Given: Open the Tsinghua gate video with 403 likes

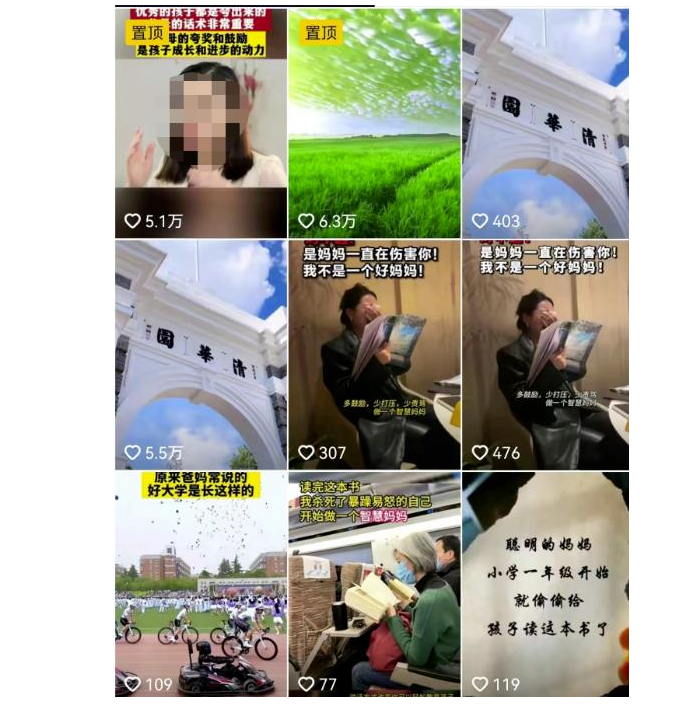Looking at the screenshot, I should pos(546,125).
